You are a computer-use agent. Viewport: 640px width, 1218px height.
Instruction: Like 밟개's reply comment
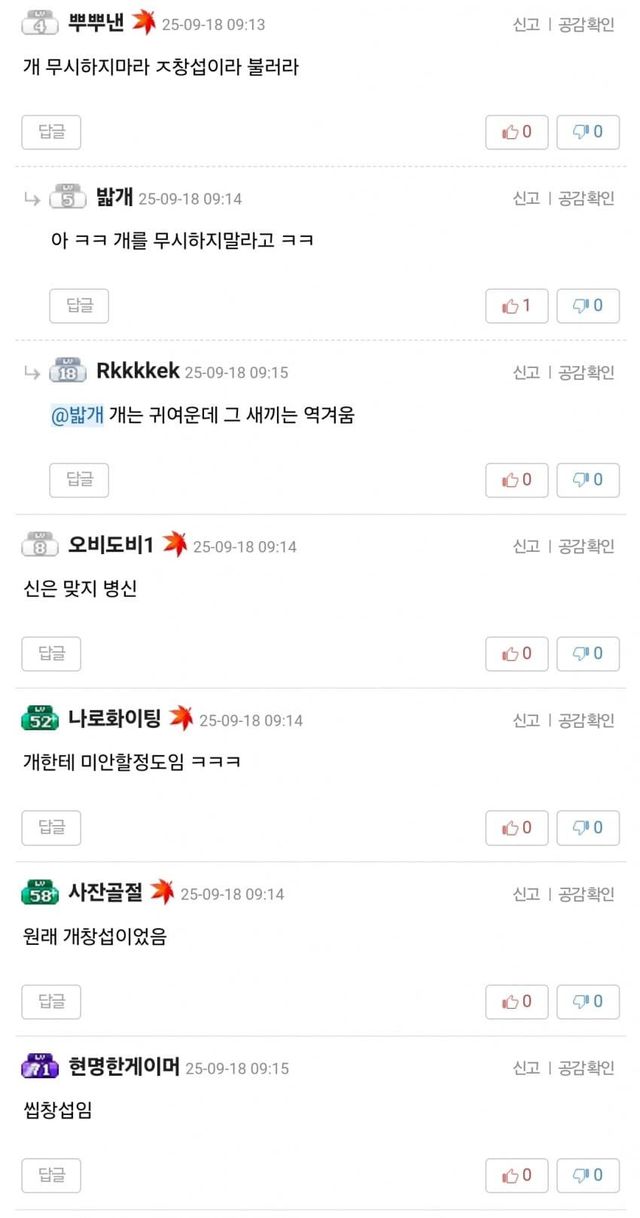517,306
